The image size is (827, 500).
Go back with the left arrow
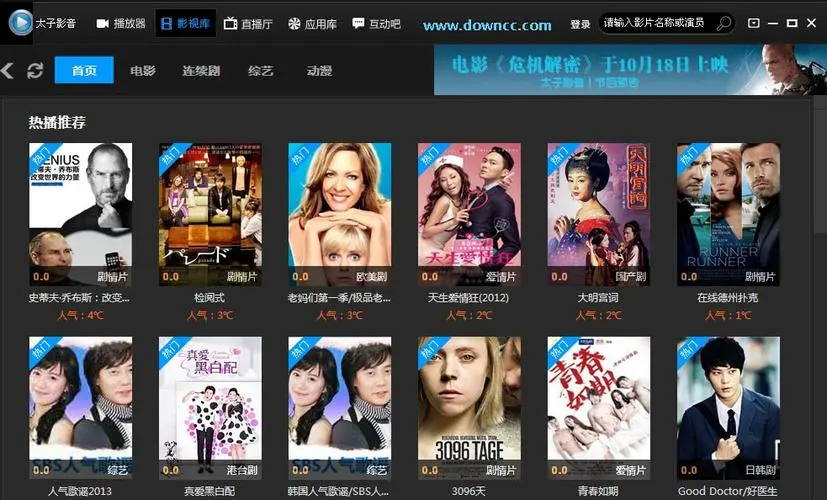8,70
